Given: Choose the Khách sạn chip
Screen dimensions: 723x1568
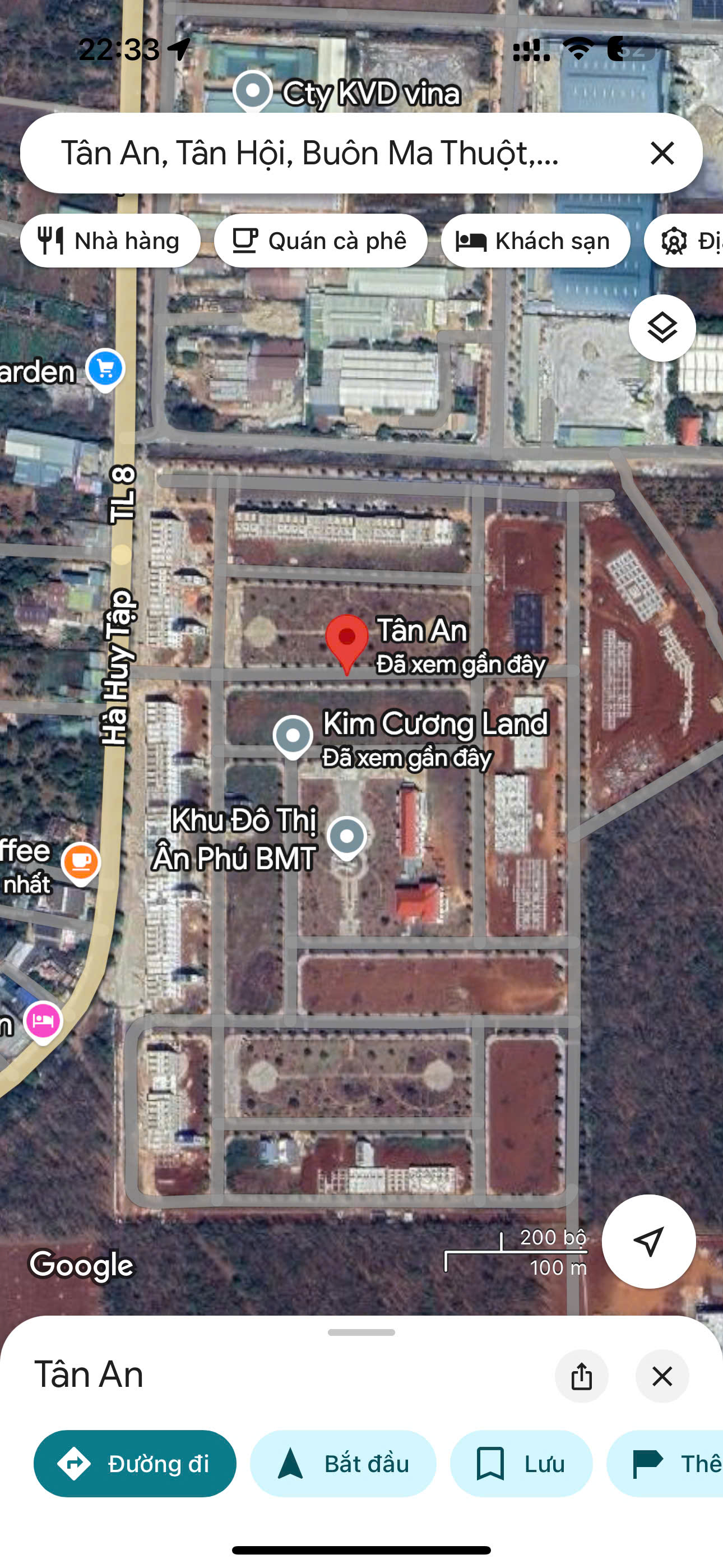Looking at the screenshot, I should pyautogui.click(x=535, y=241).
